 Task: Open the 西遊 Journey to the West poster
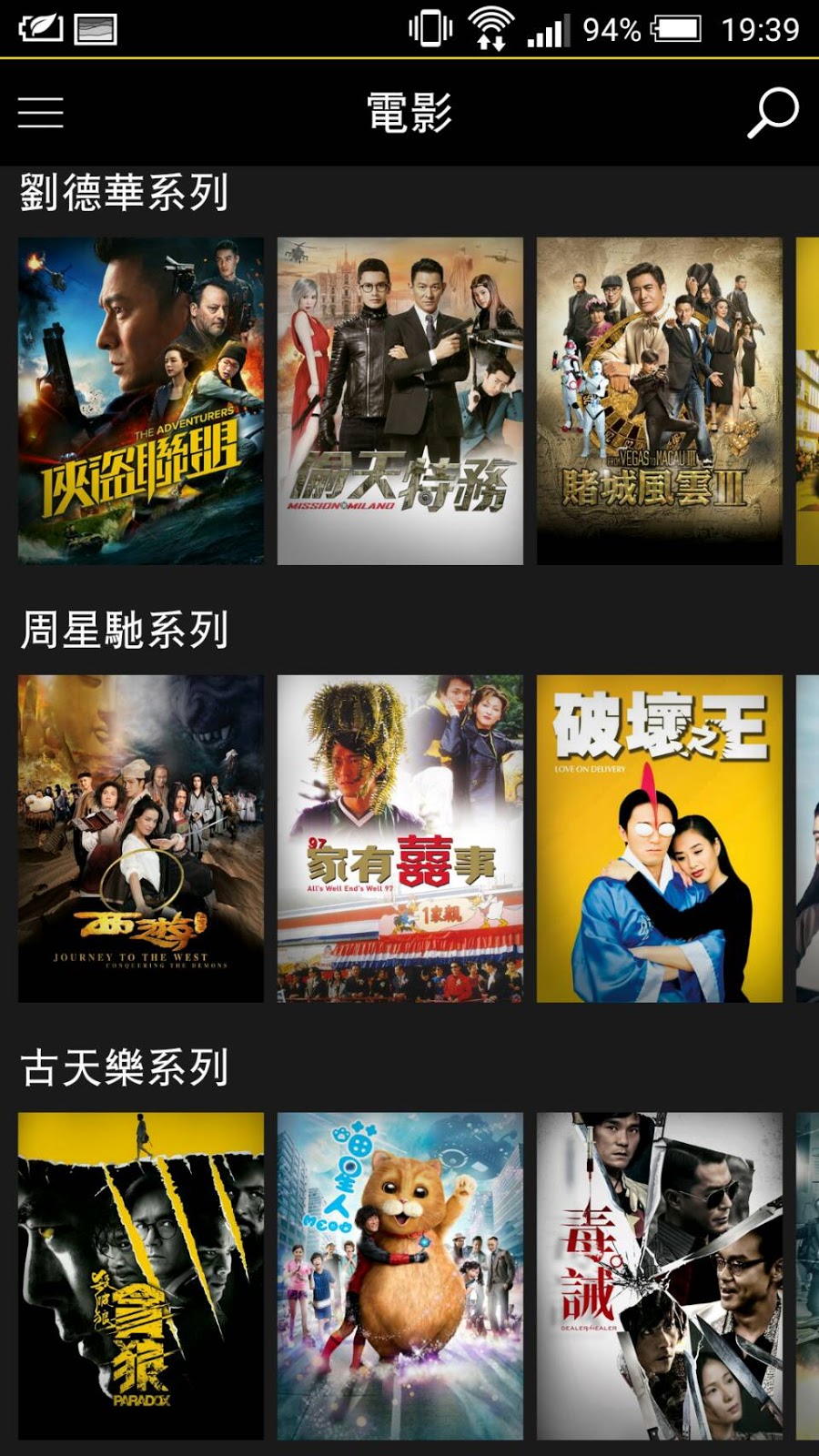tap(141, 838)
